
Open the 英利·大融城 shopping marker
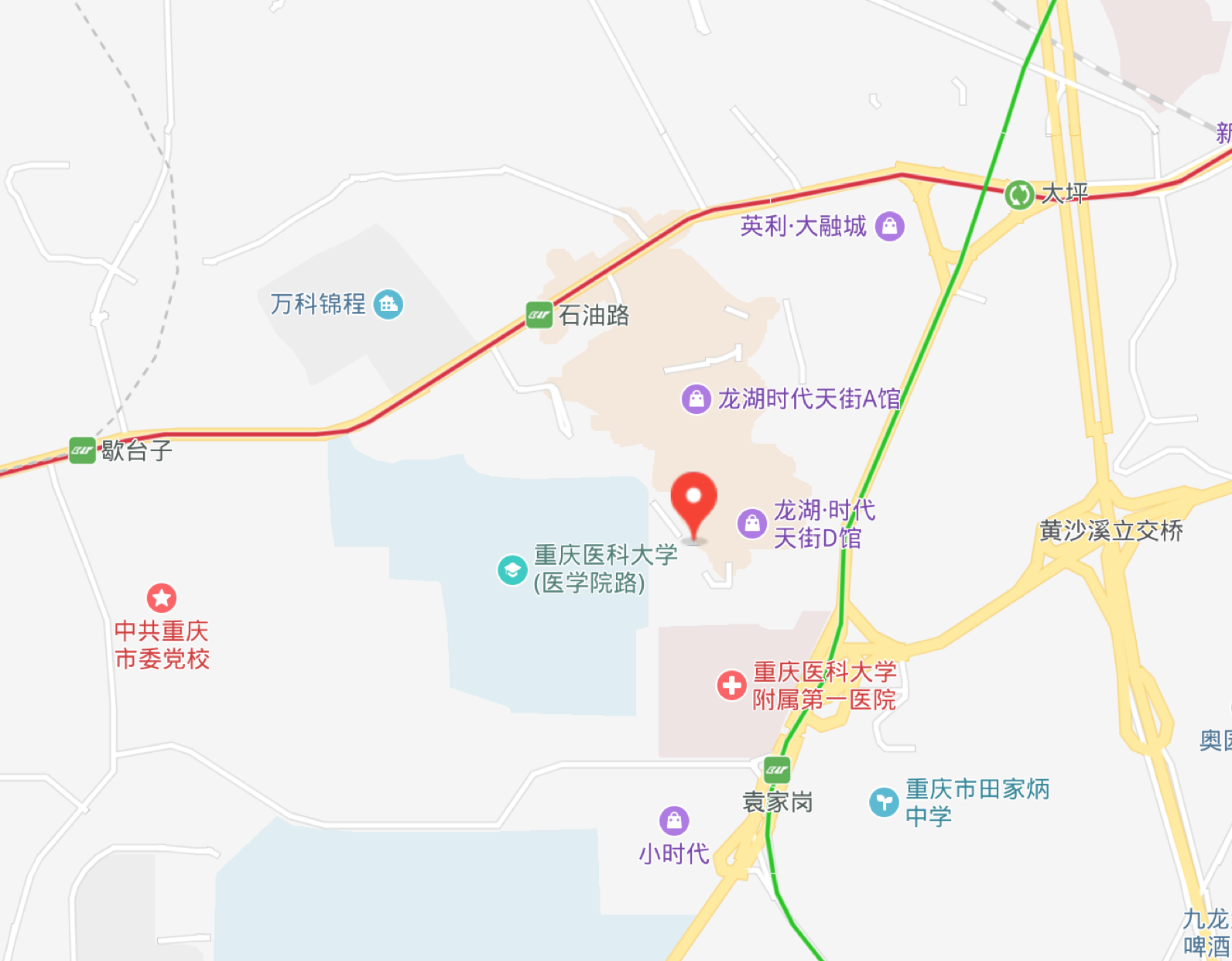pos(890,227)
